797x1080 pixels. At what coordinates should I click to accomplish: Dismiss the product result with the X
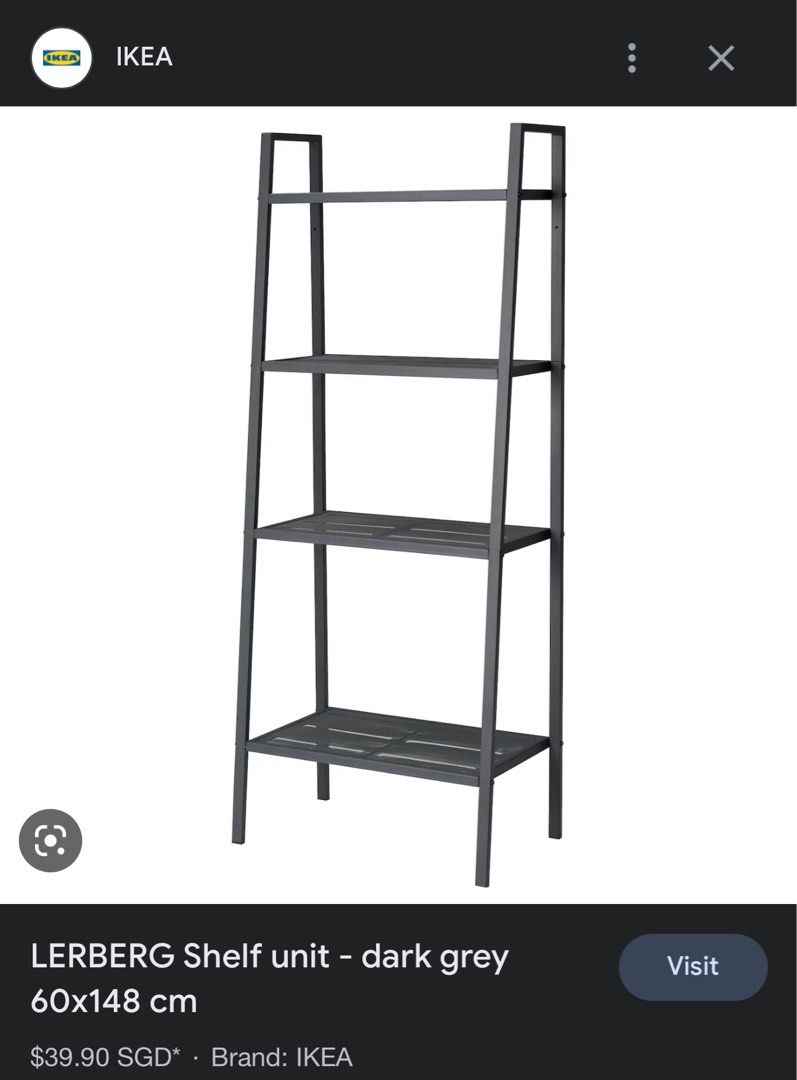[719, 59]
